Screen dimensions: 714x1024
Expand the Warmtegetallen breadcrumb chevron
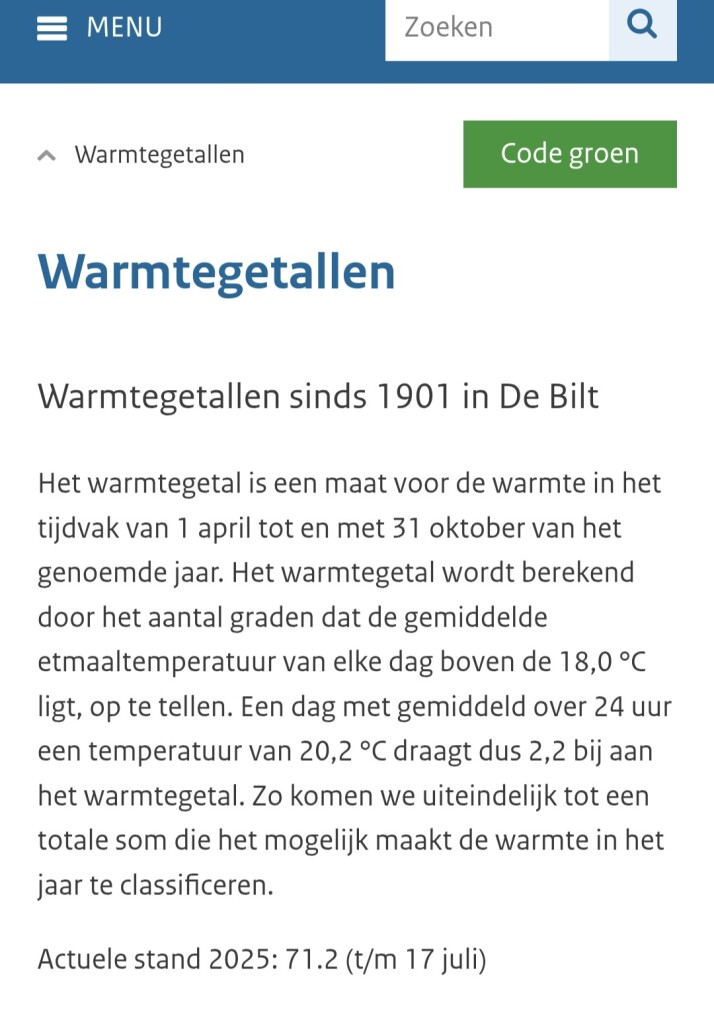click(46, 155)
